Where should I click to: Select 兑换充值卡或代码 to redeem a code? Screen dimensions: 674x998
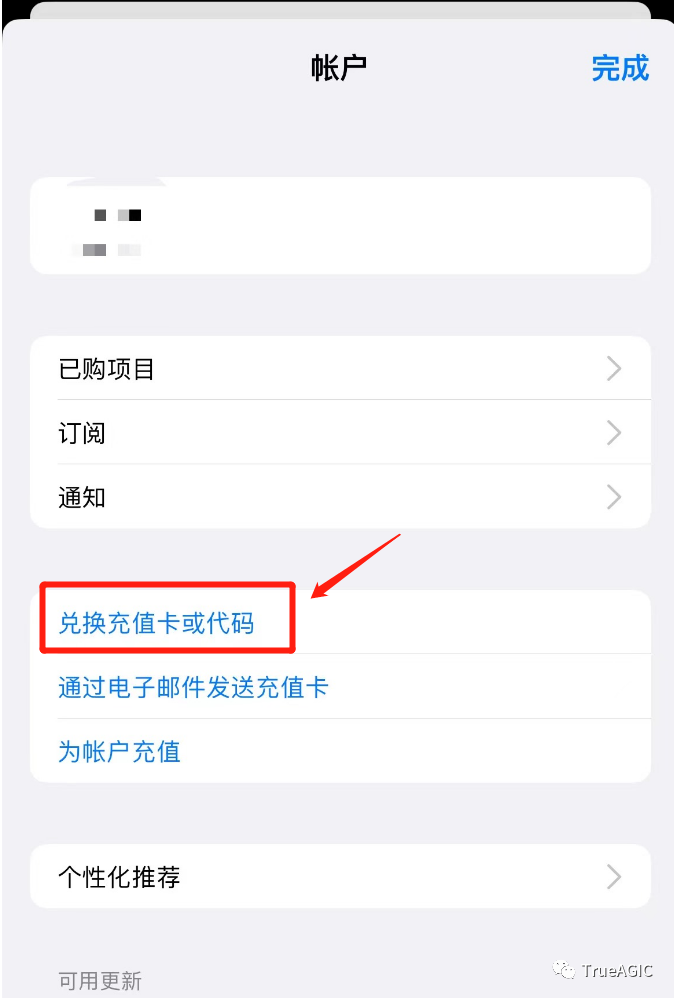[x=157, y=623]
